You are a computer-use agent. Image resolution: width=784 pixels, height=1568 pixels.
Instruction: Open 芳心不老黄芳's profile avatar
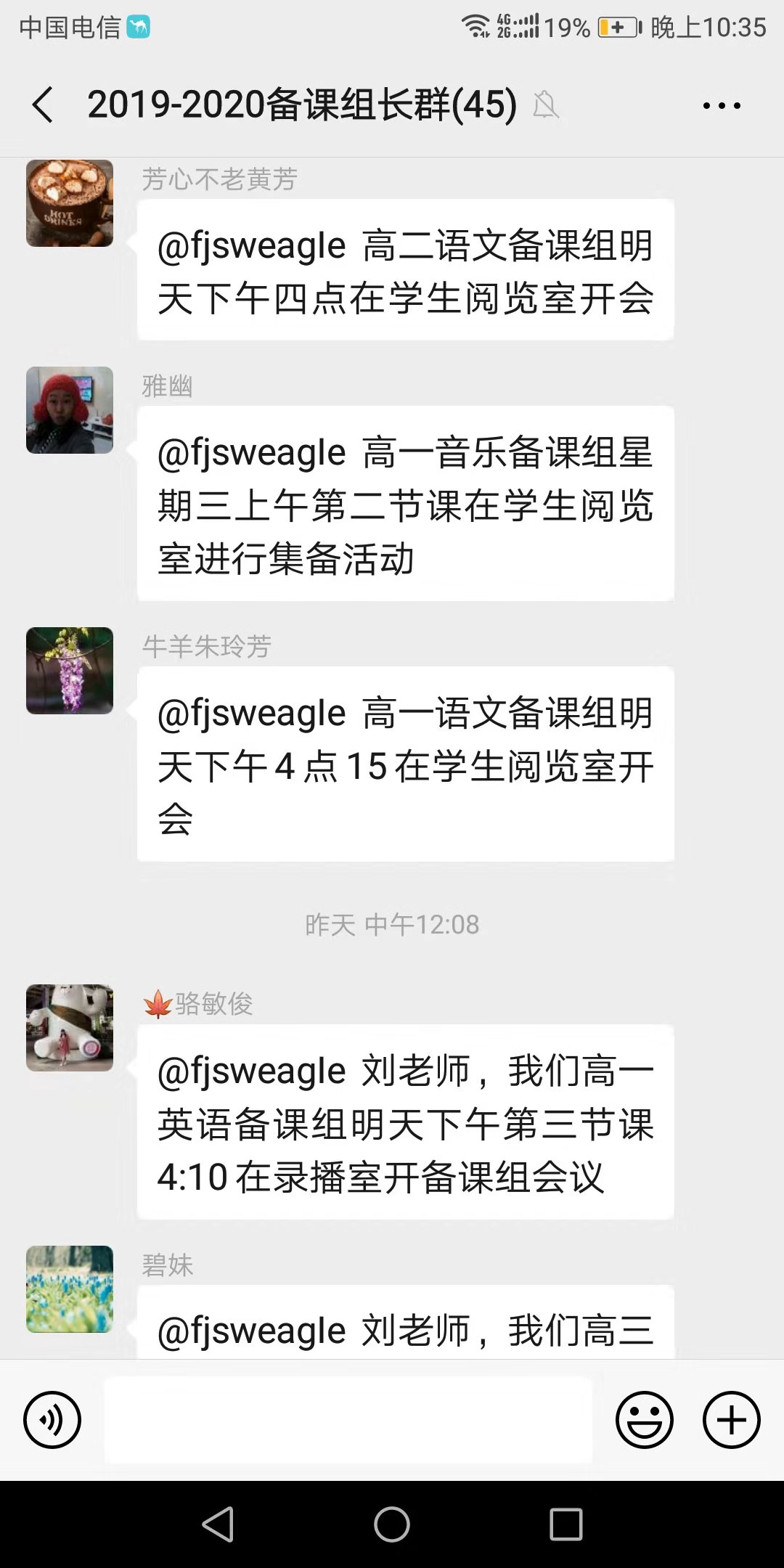click(70, 203)
